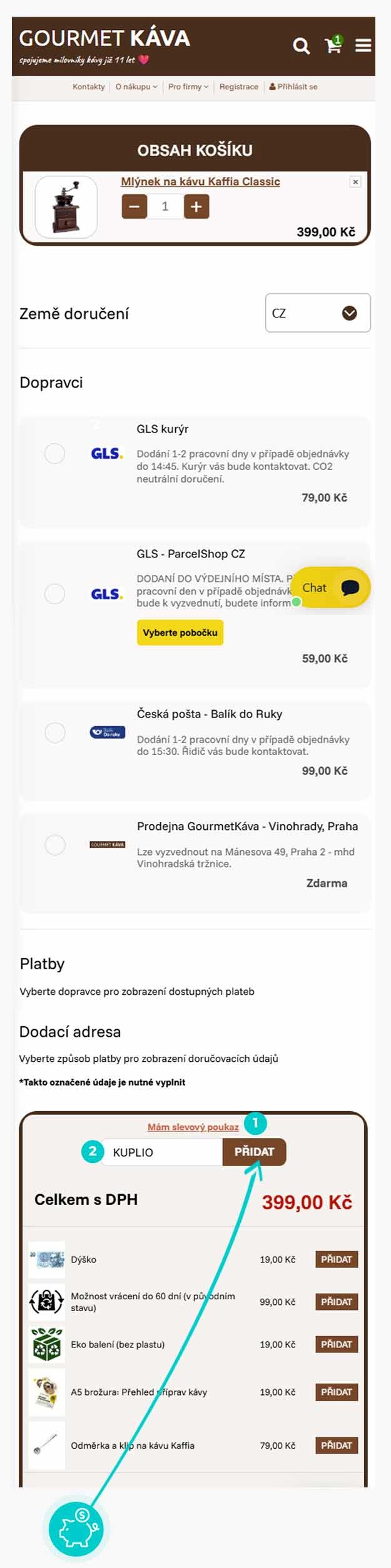
Task: Open the search magnifier icon
Action: pyautogui.click(x=301, y=46)
